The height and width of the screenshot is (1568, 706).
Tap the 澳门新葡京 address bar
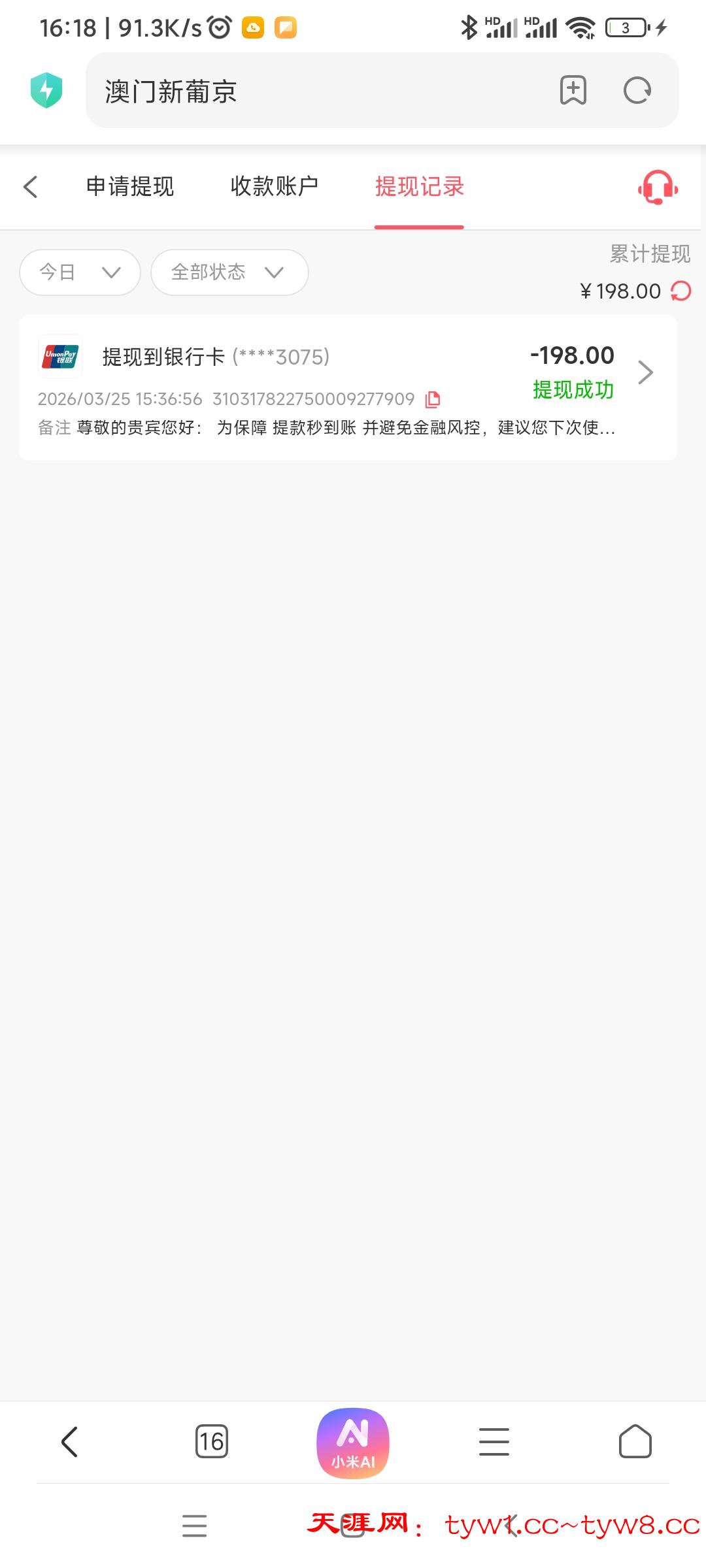coord(314,91)
